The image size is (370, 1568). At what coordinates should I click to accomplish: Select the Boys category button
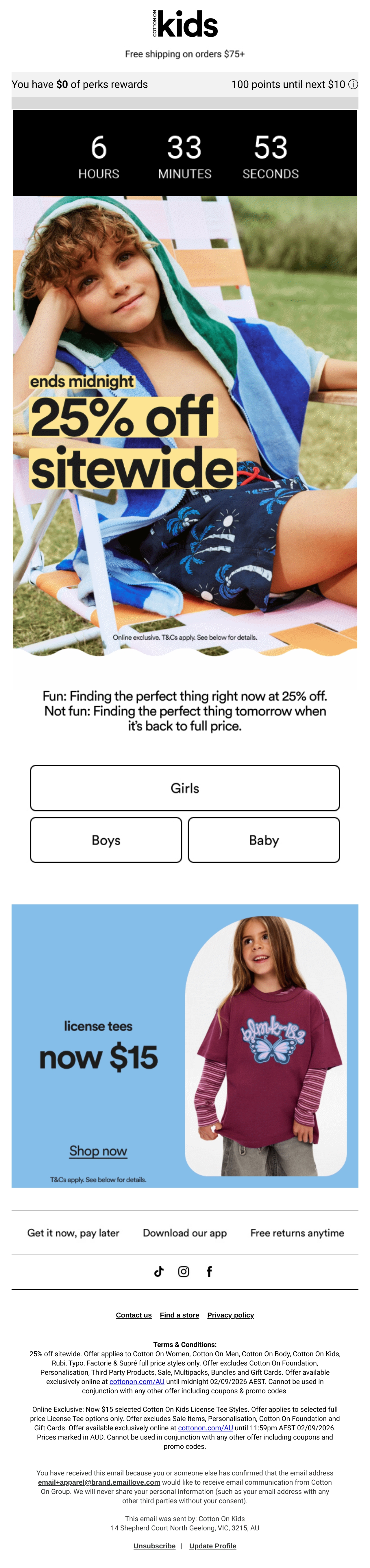(106, 840)
